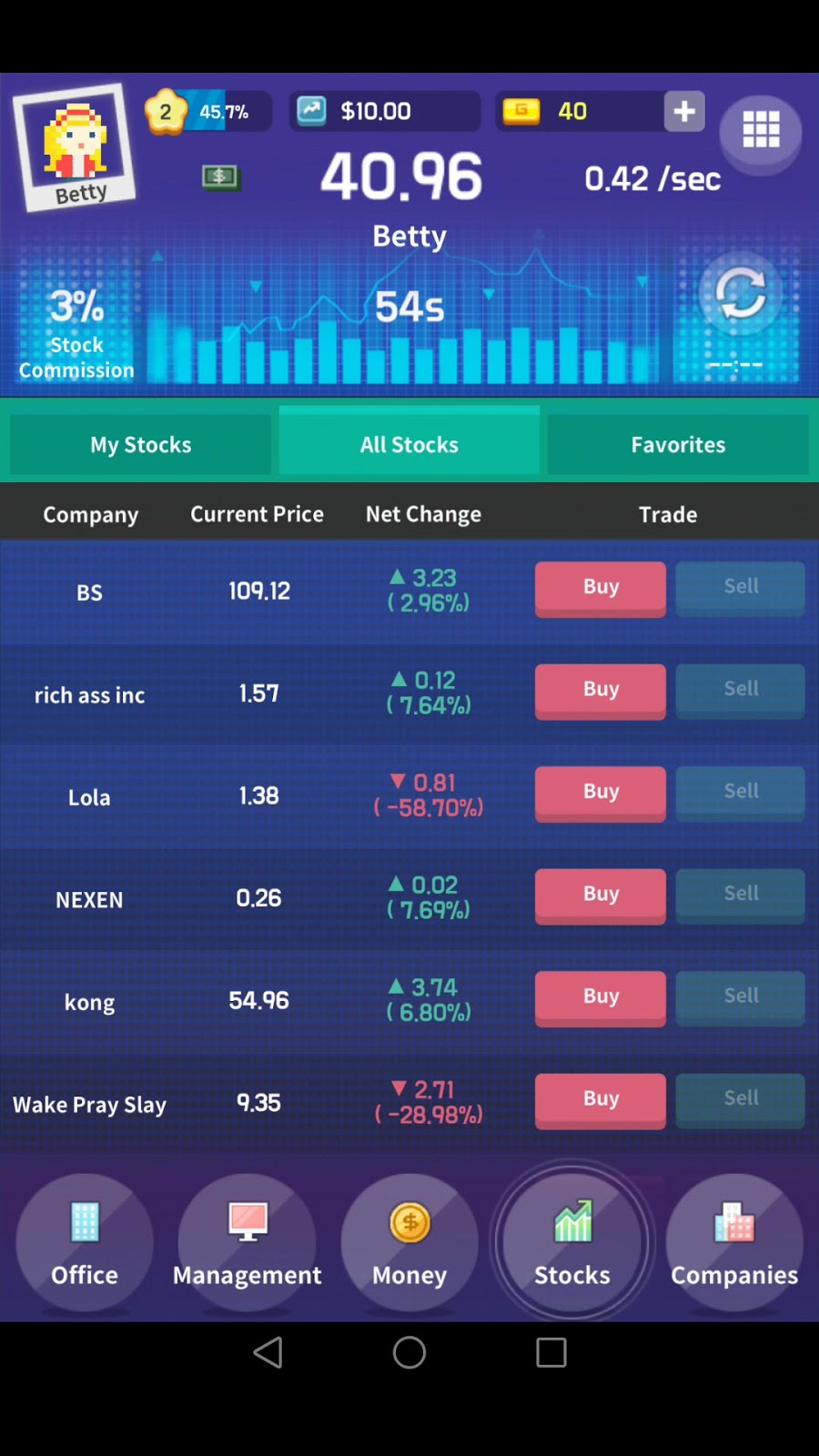Buy rich ass inc stock
The width and height of the screenshot is (819, 1456).
point(601,691)
